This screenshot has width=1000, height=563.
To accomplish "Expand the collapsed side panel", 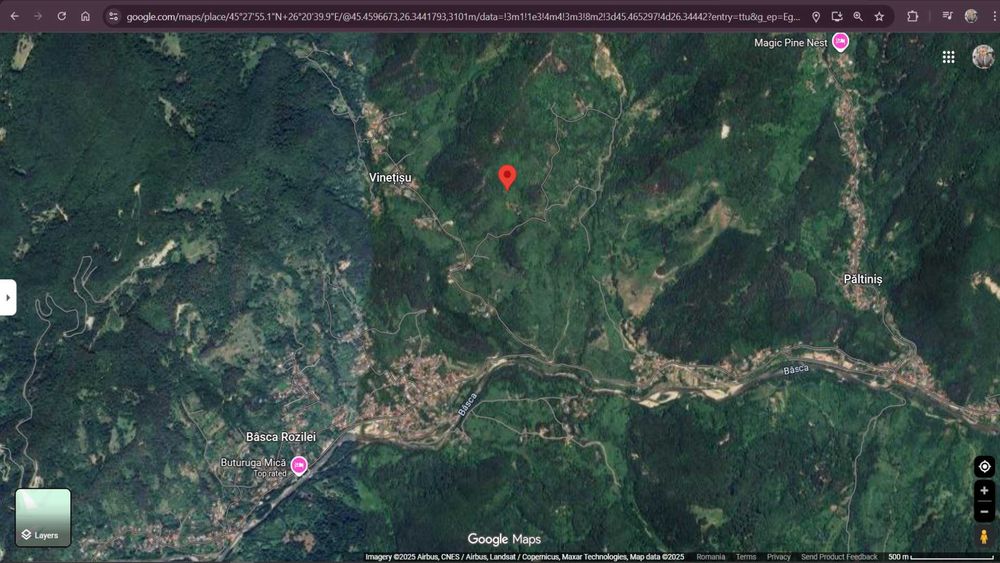I will pyautogui.click(x=8, y=297).
